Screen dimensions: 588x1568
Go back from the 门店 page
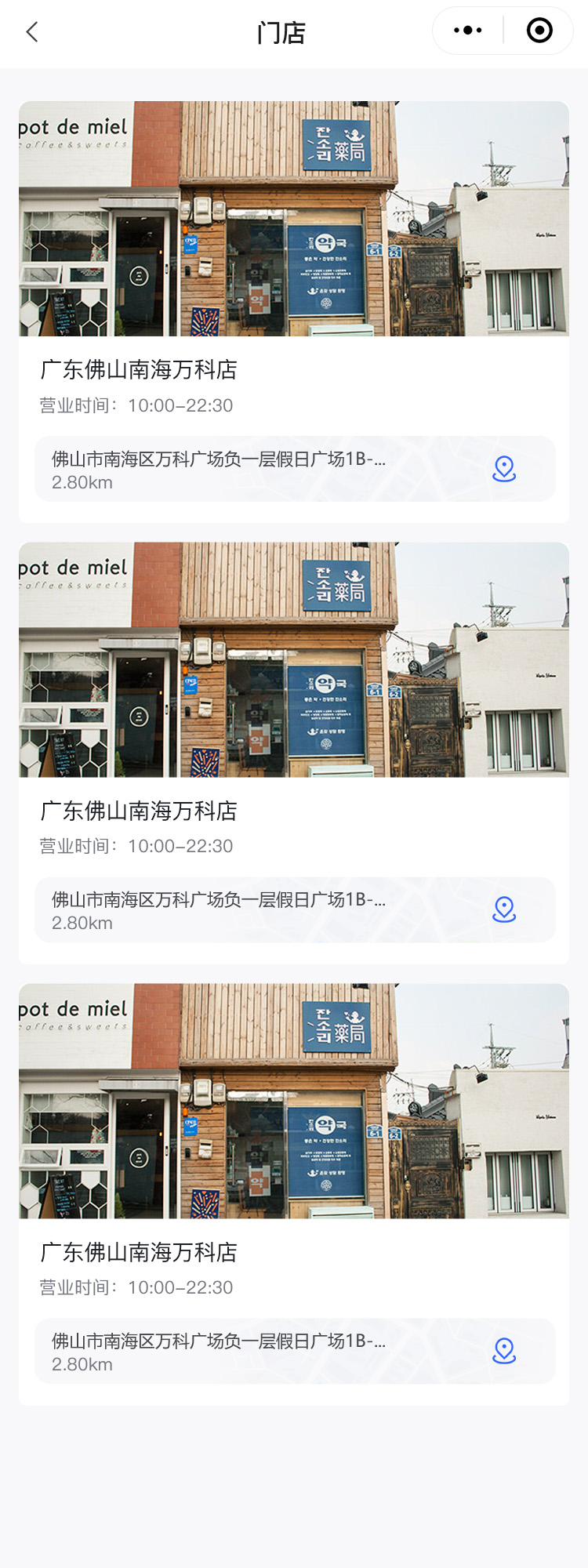[x=32, y=32]
